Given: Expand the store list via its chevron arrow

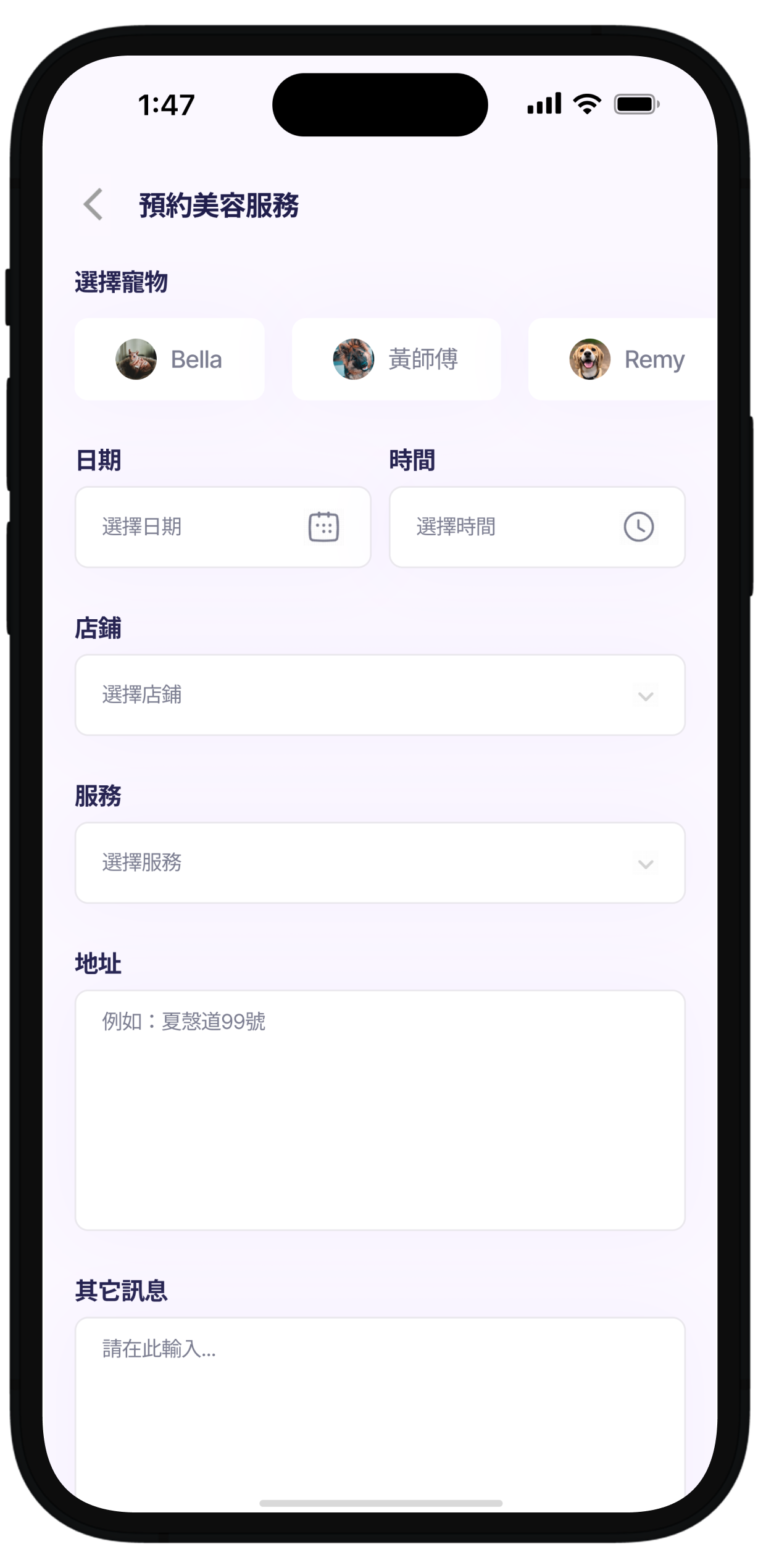Looking at the screenshot, I should click(646, 696).
